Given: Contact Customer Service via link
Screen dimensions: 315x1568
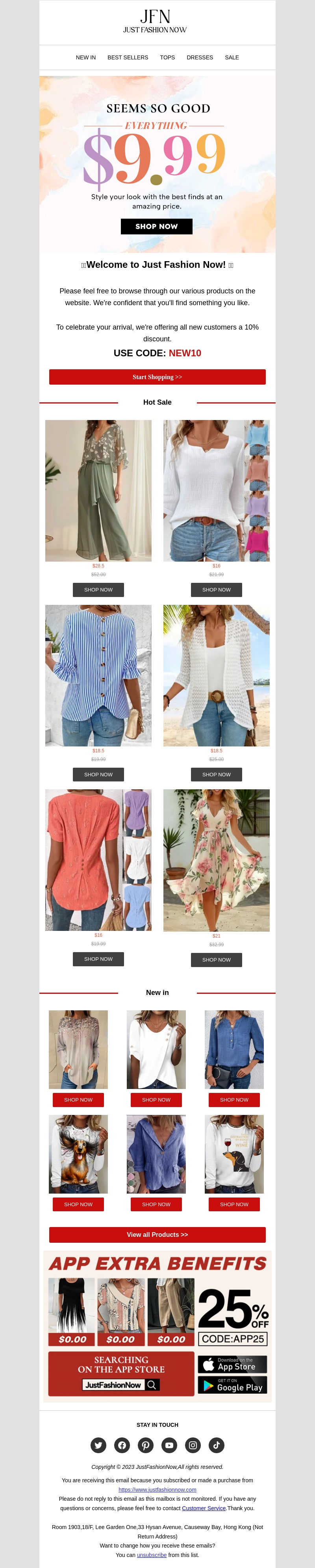Looking at the screenshot, I should click(204, 1508).
